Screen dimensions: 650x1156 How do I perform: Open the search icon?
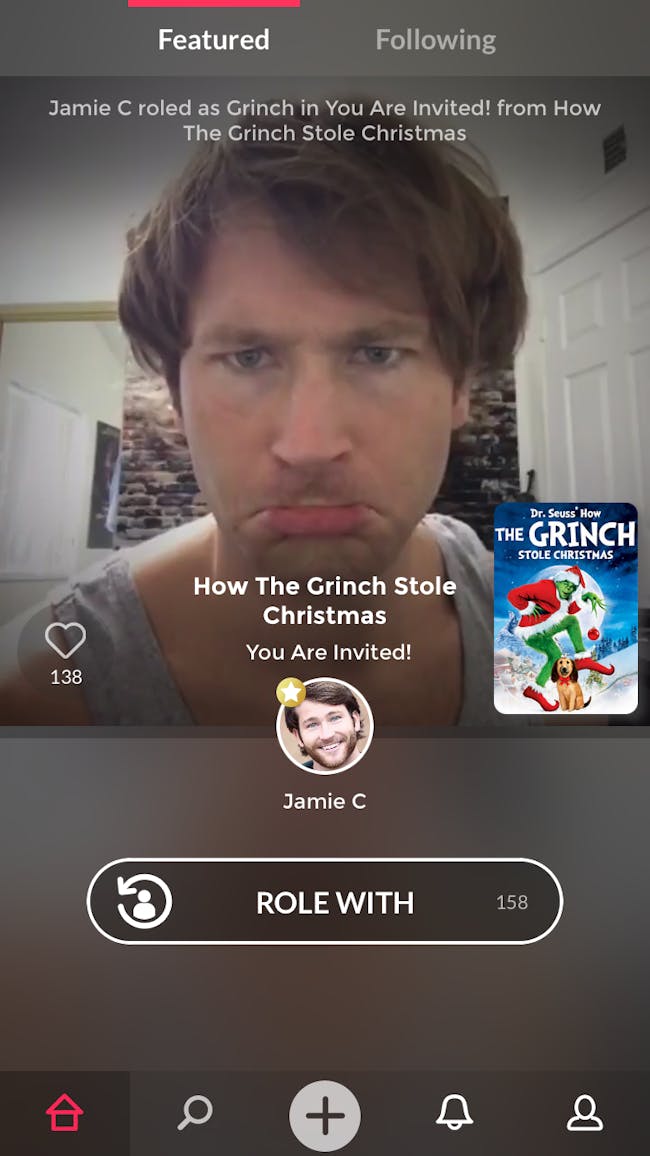click(x=195, y=1113)
